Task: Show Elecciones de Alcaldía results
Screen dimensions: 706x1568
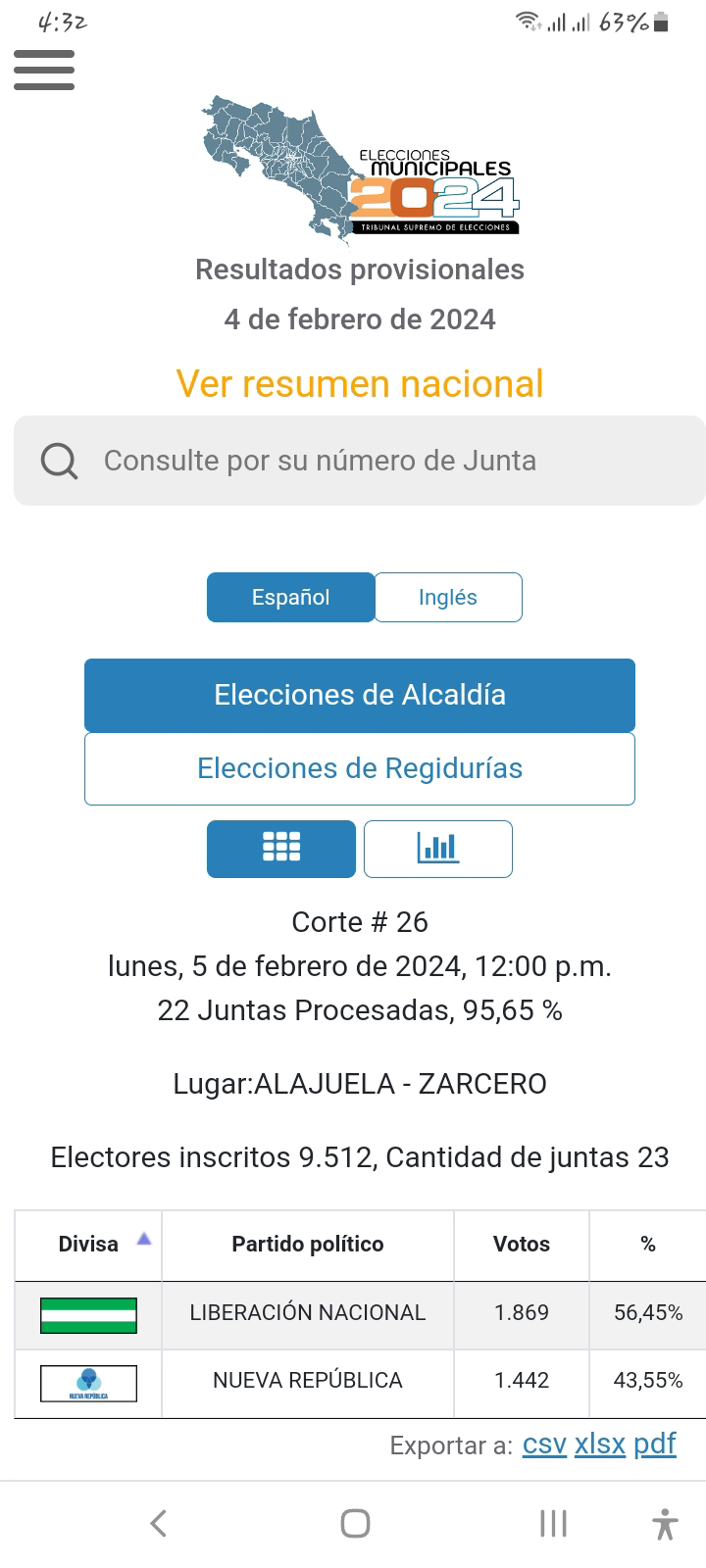Action: coord(360,695)
